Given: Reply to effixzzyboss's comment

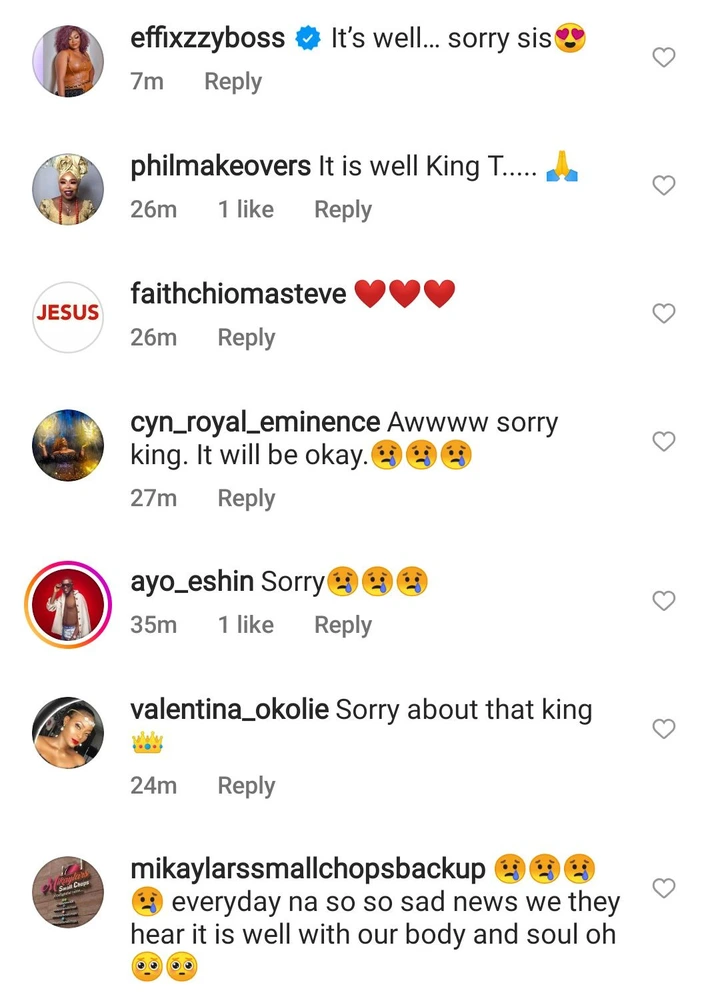Looking at the screenshot, I should click(232, 82).
